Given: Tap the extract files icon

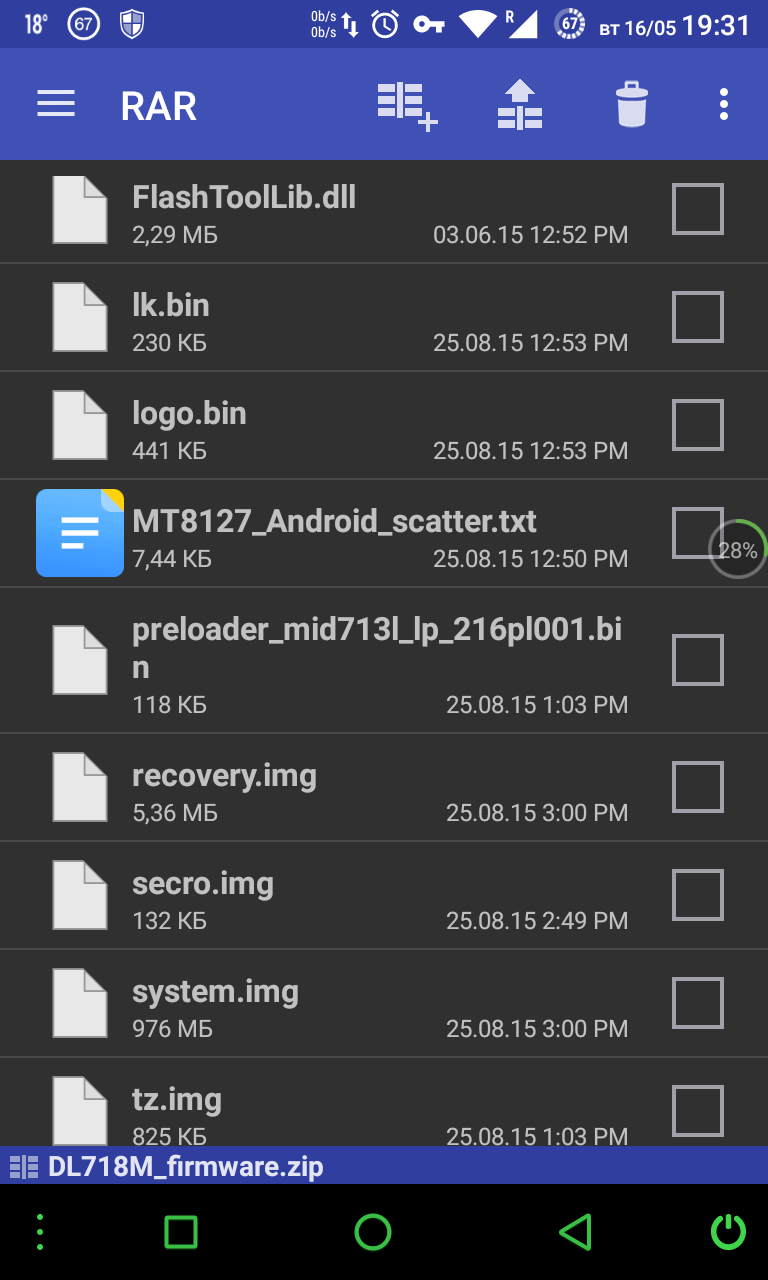Looking at the screenshot, I should [x=519, y=105].
